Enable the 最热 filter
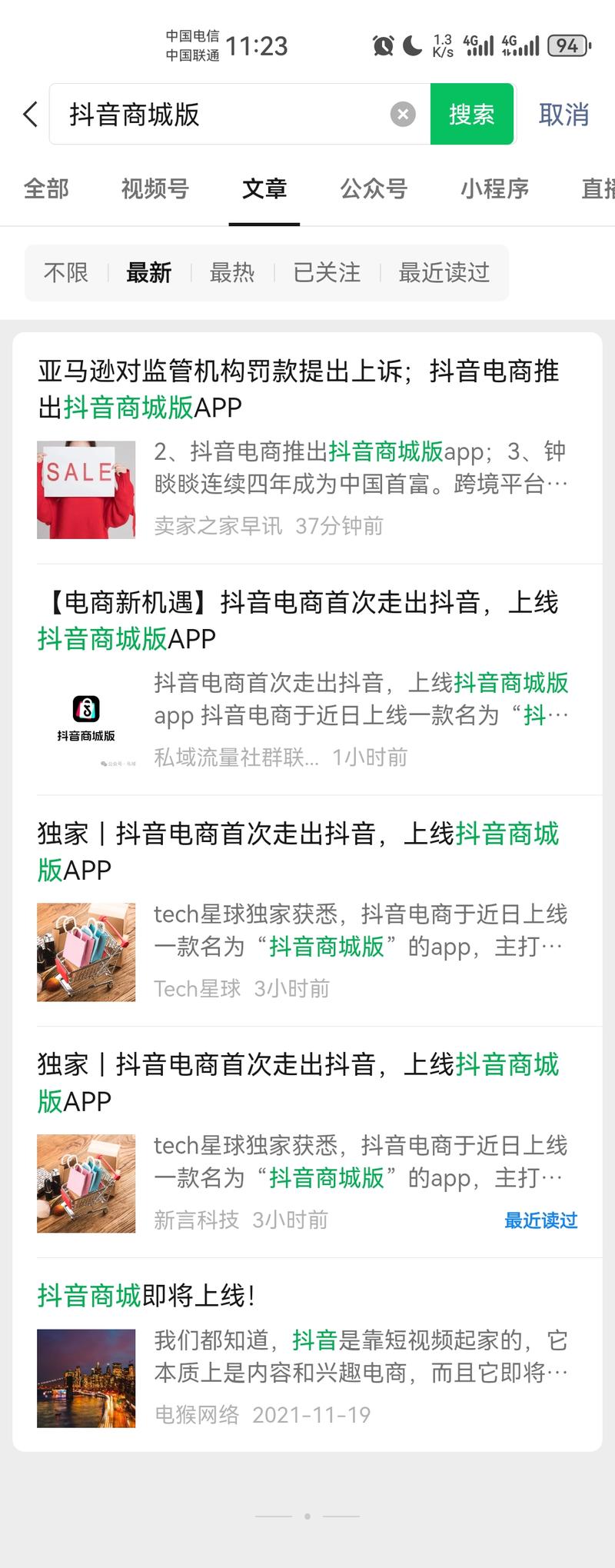This screenshot has width=615, height=1568. 234,272
